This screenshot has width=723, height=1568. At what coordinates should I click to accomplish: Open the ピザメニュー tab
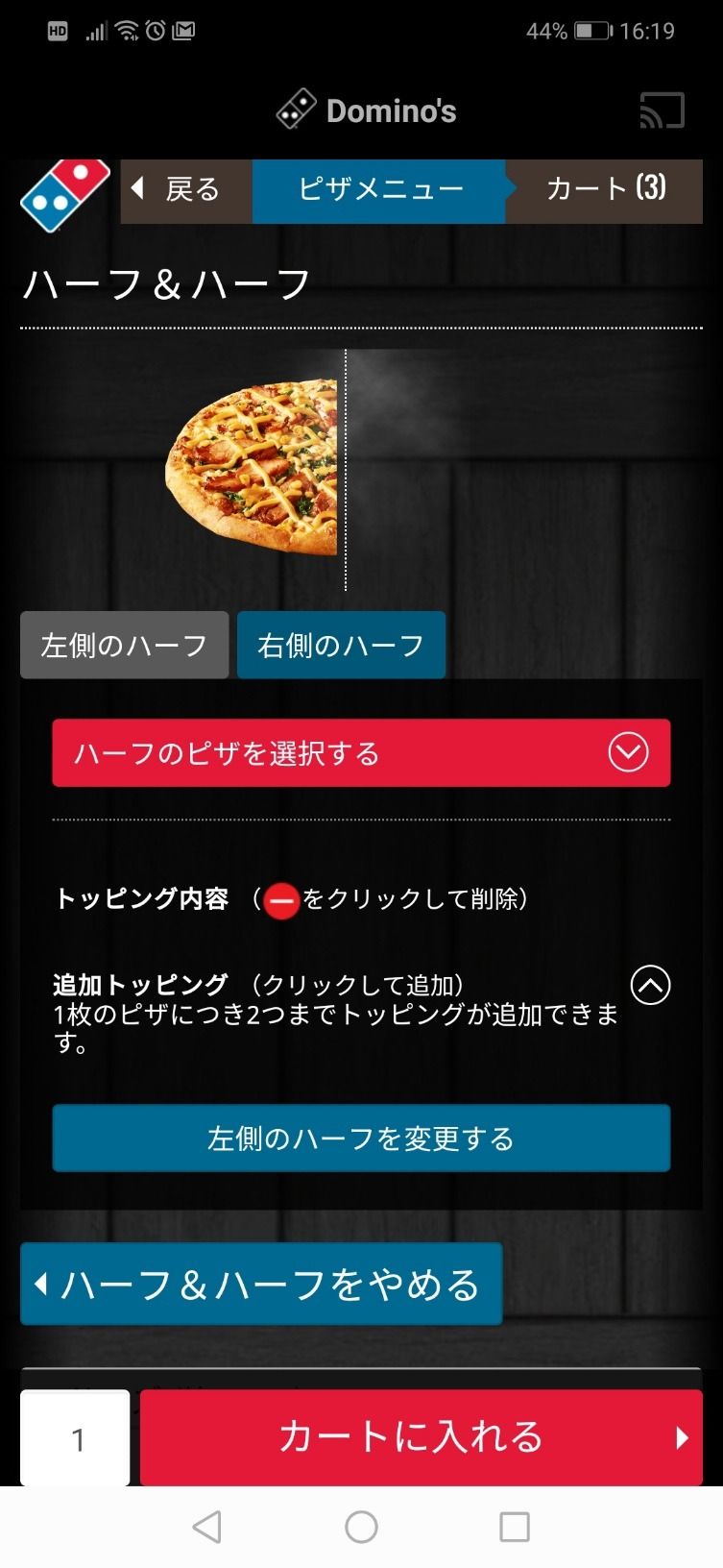coord(379,190)
